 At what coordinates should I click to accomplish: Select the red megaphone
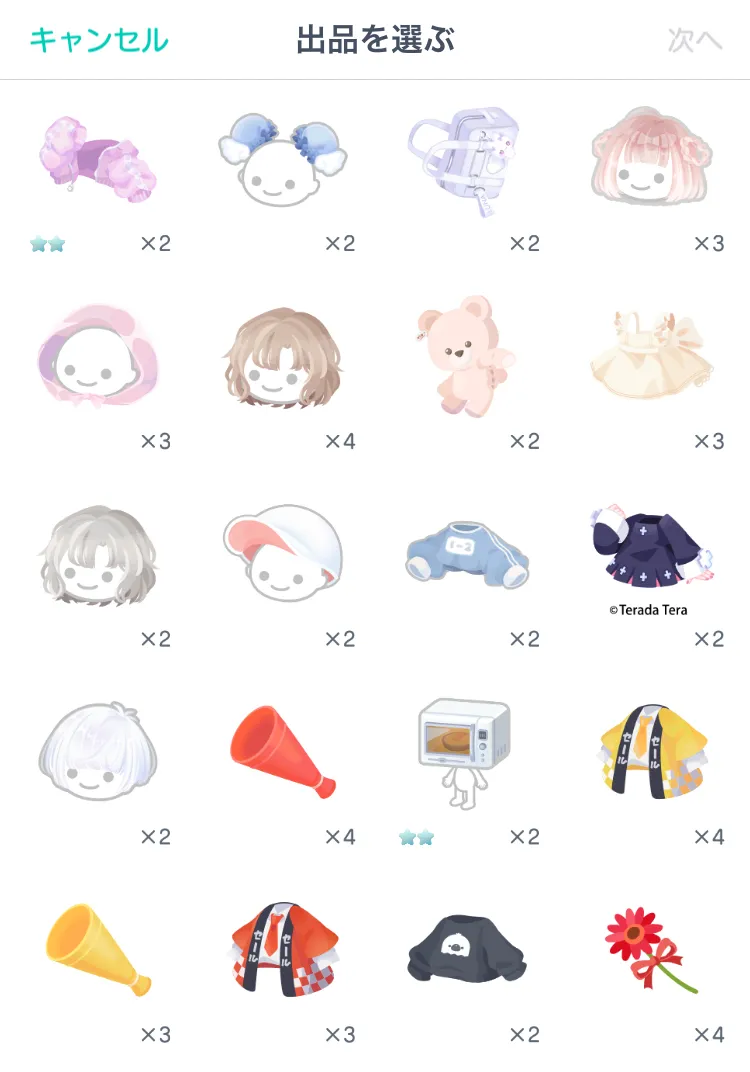[282, 751]
